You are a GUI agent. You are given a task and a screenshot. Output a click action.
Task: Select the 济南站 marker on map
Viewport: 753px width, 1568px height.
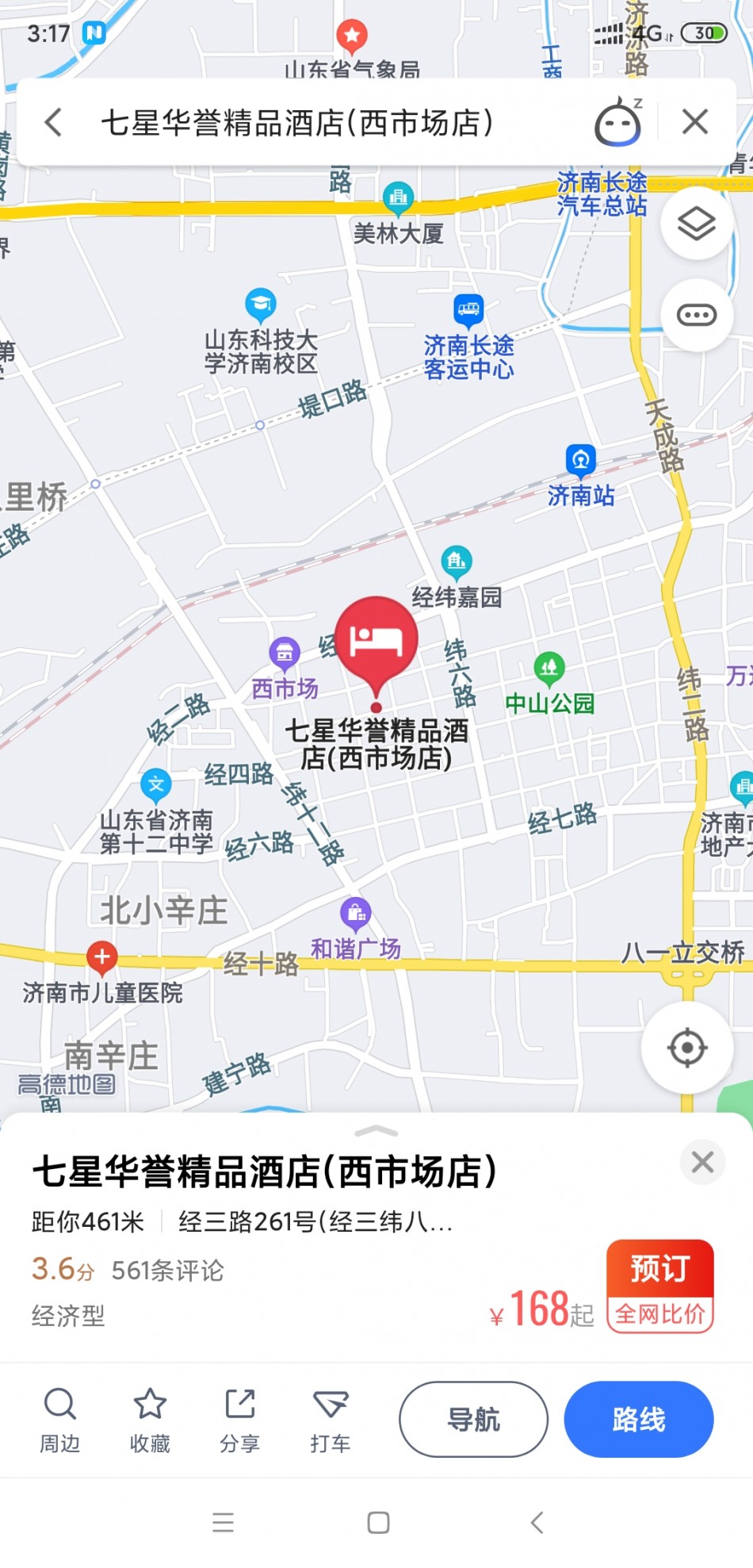pyautogui.click(x=580, y=461)
